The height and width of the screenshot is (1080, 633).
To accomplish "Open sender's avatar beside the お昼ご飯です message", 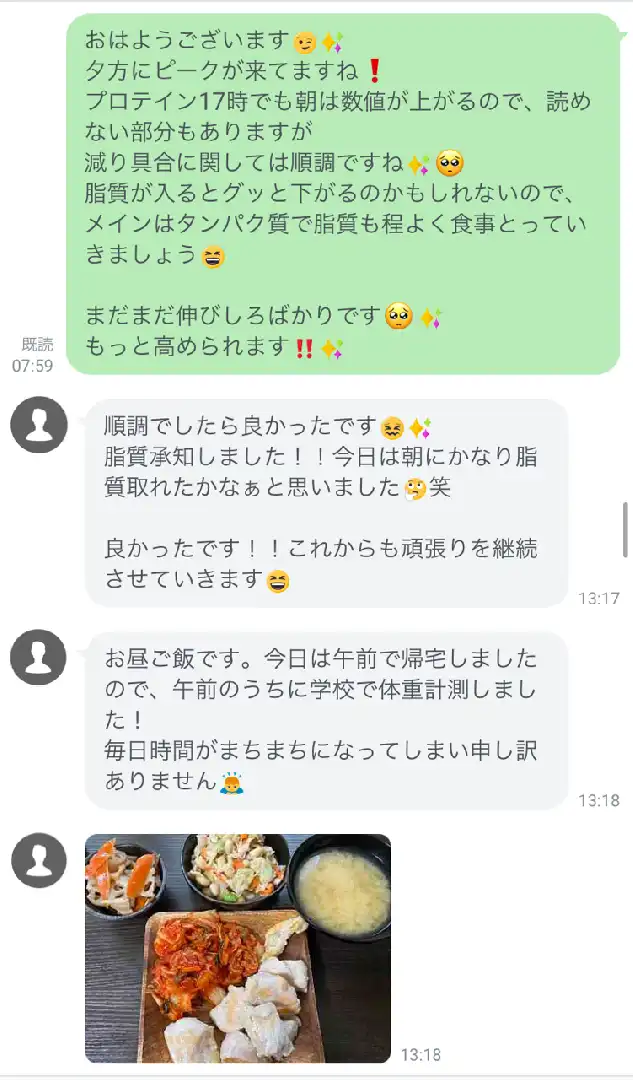I will [x=39, y=657].
